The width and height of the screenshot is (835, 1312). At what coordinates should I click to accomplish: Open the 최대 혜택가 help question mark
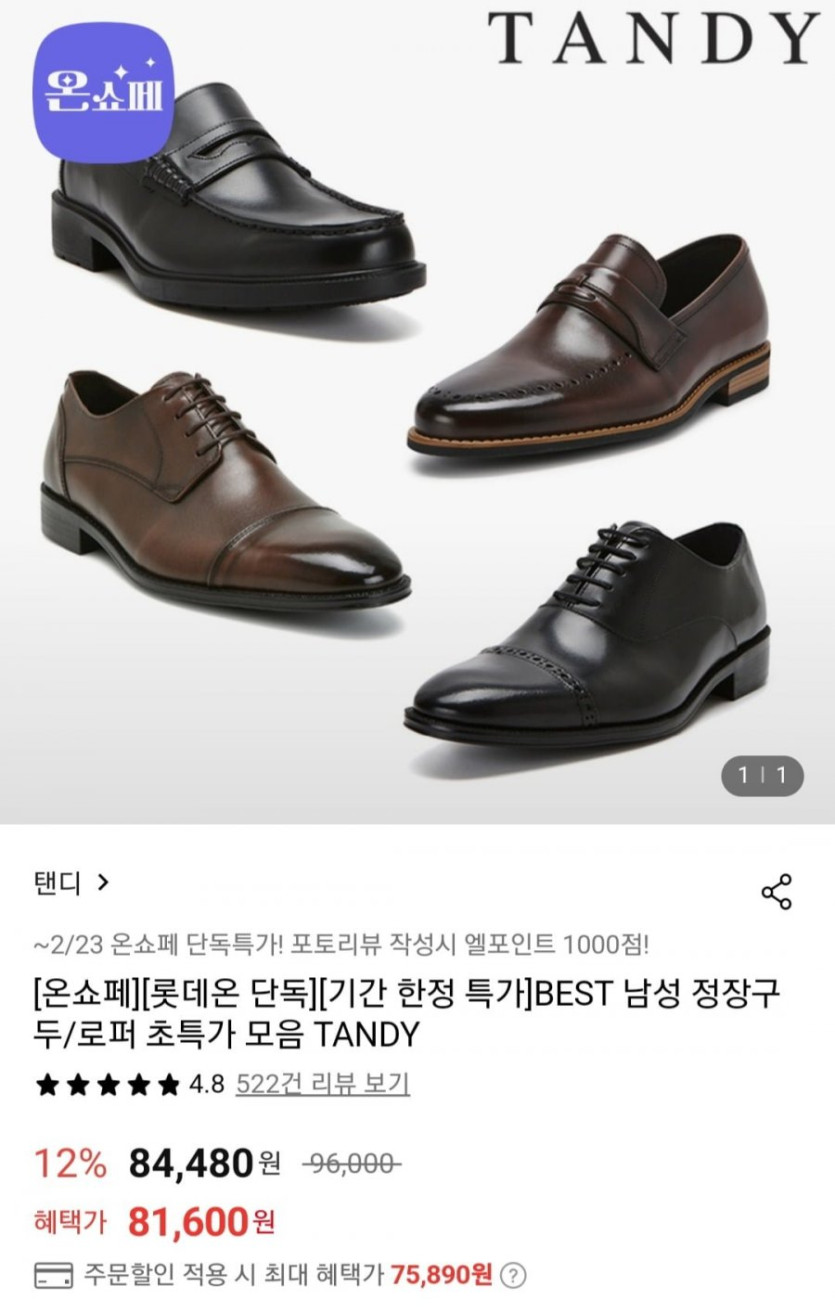pyautogui.click(x=513, y=1275)
